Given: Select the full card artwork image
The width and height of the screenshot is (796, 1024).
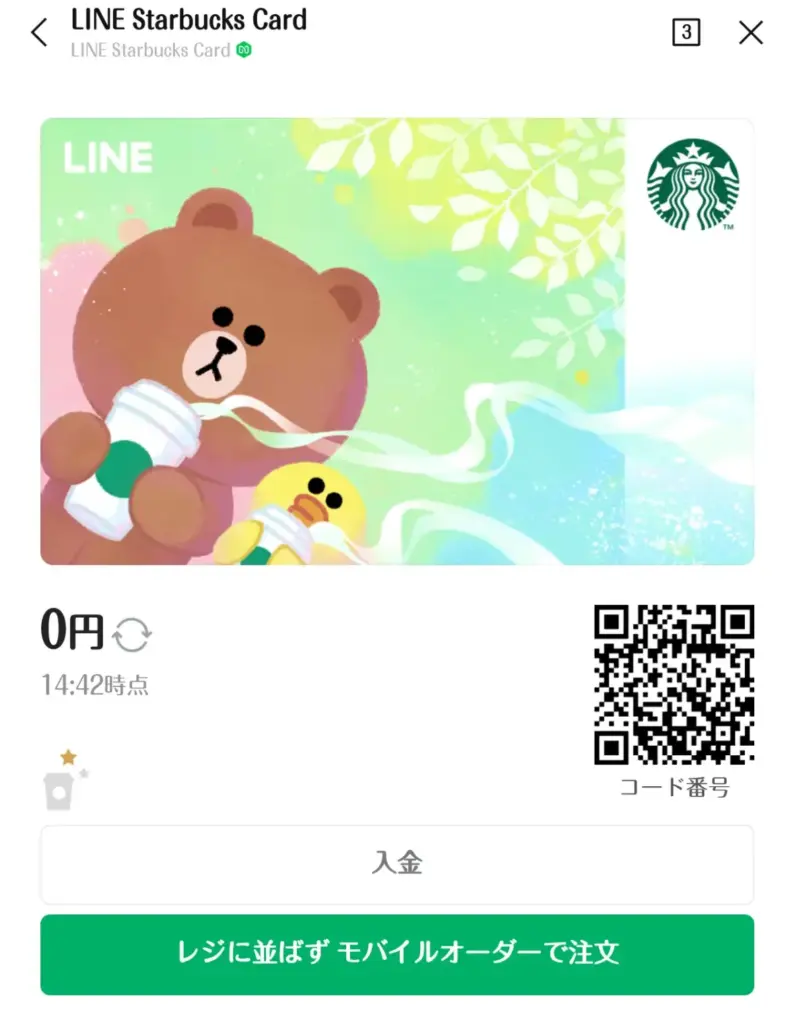Looking at the screenshot, I should [398, 340].
